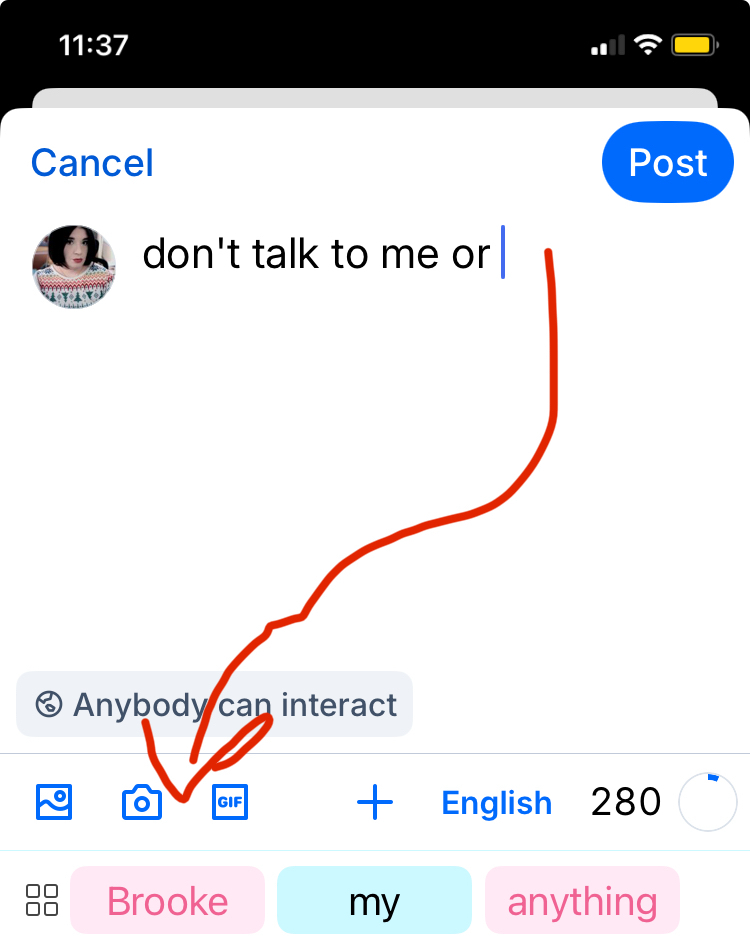Open Anybody can interact settings
Image resolution: width=750 pixels, height=949 pixels.
[x=214, y=705]
